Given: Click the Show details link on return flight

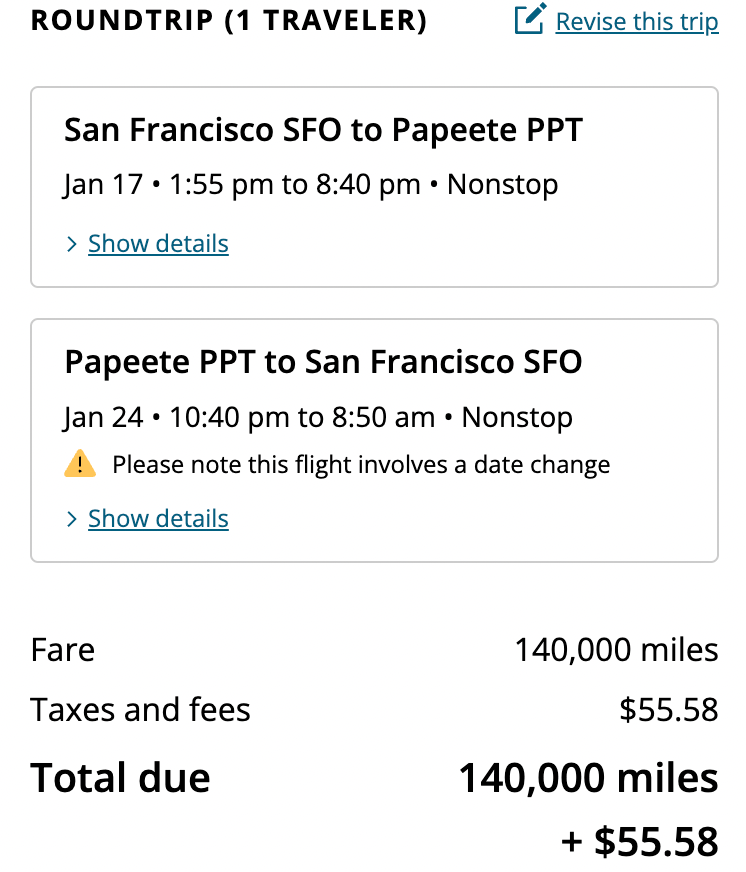Looking at the screenshot, I should click(158, 518).
